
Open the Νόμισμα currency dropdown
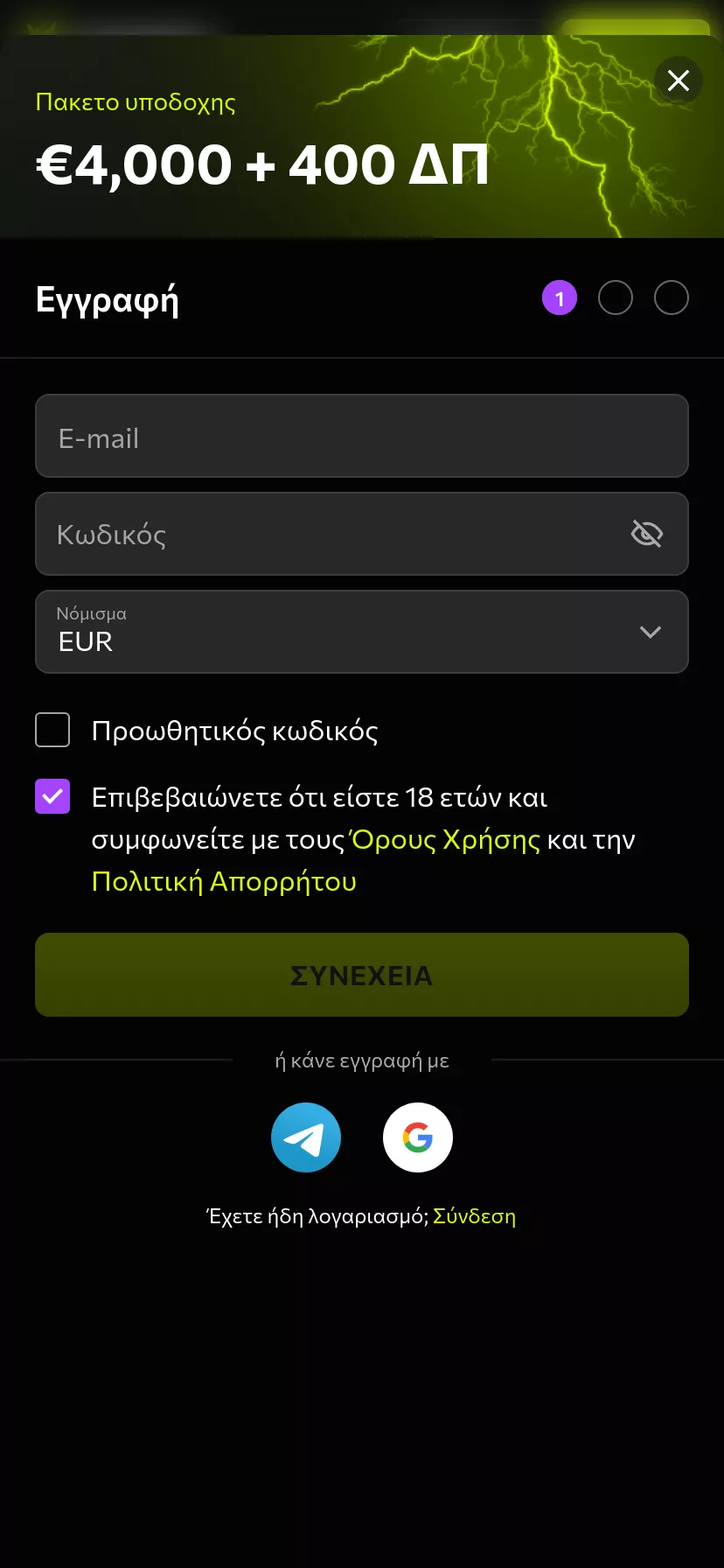[361, 632]
